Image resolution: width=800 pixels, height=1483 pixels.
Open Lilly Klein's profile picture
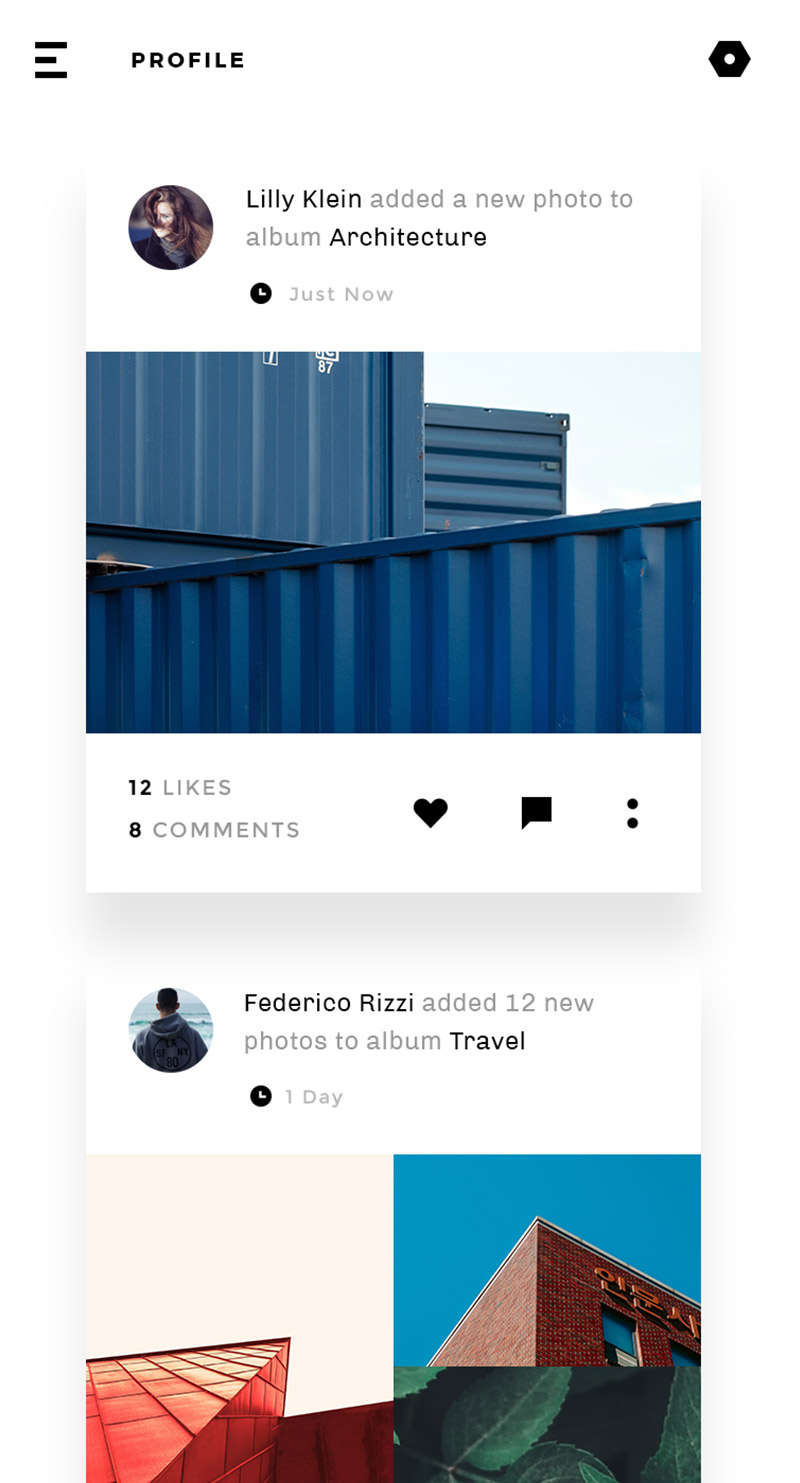point(171,227)
